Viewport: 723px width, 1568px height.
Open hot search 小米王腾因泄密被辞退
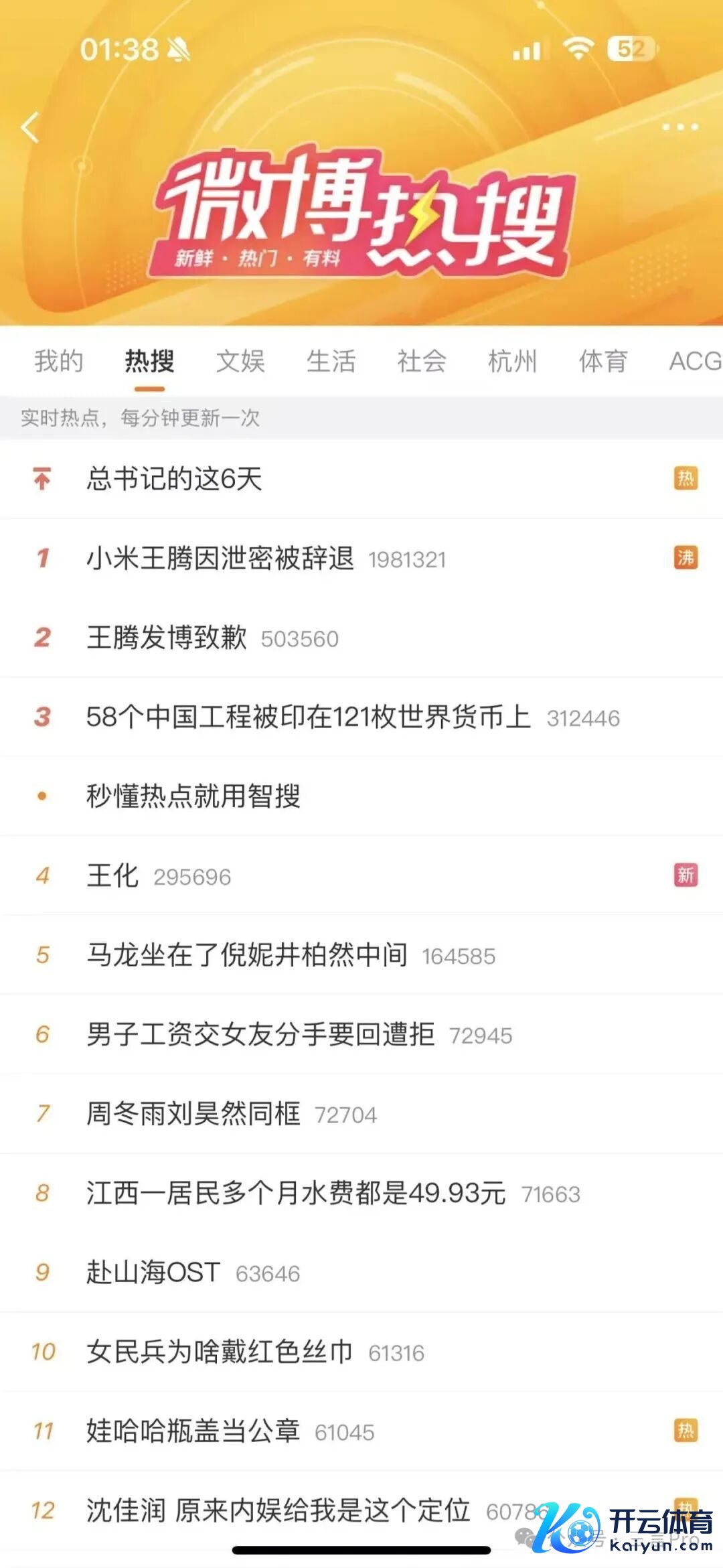point(220,558)
